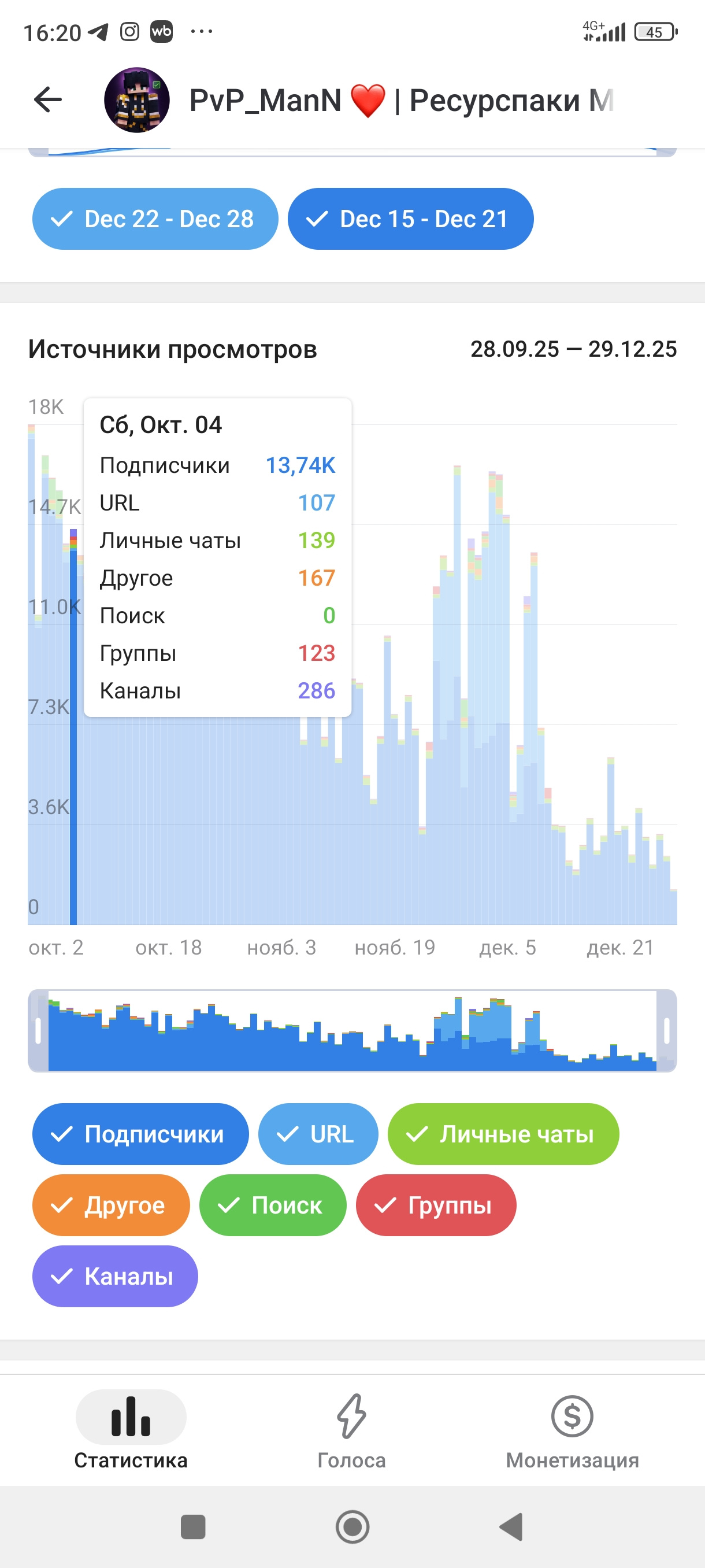Toggle the Личные чаты source filter
This screenshot has width=705, height=1568.
tap(503, 1134)
